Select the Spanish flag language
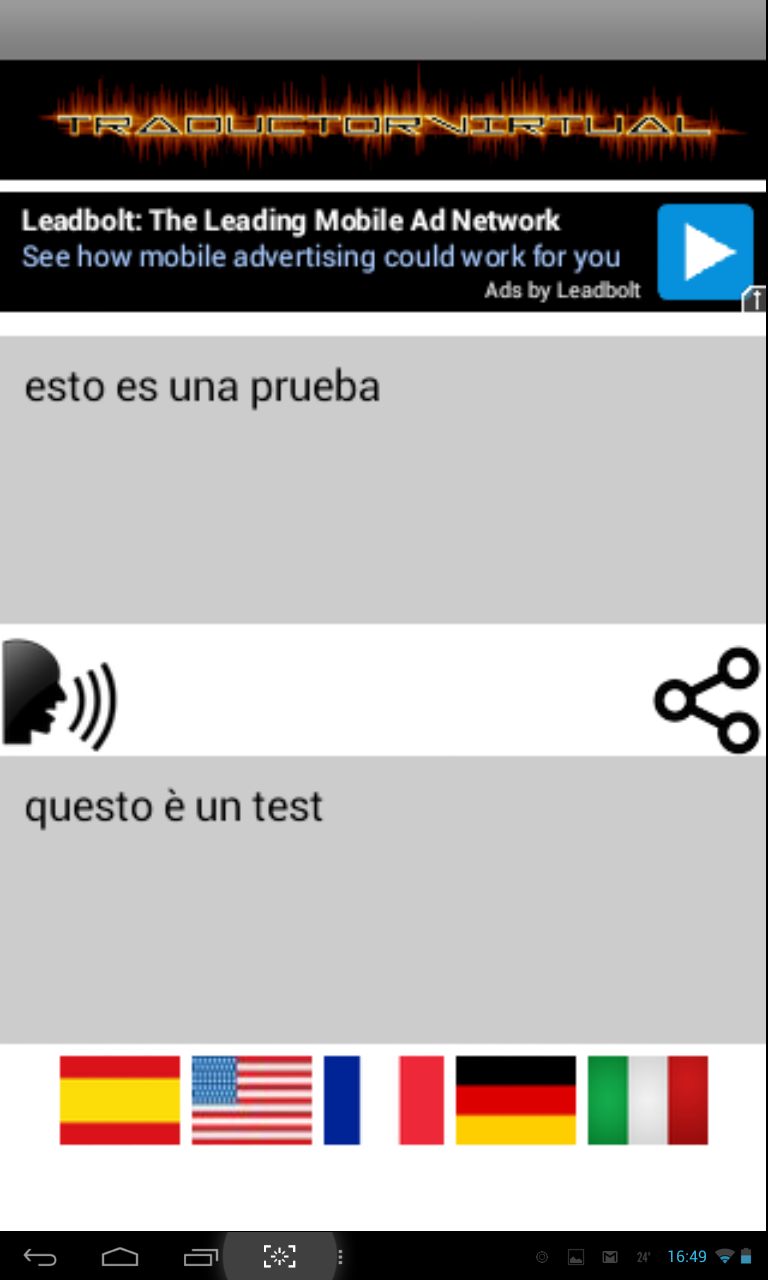 click(x=120, y=1100)
